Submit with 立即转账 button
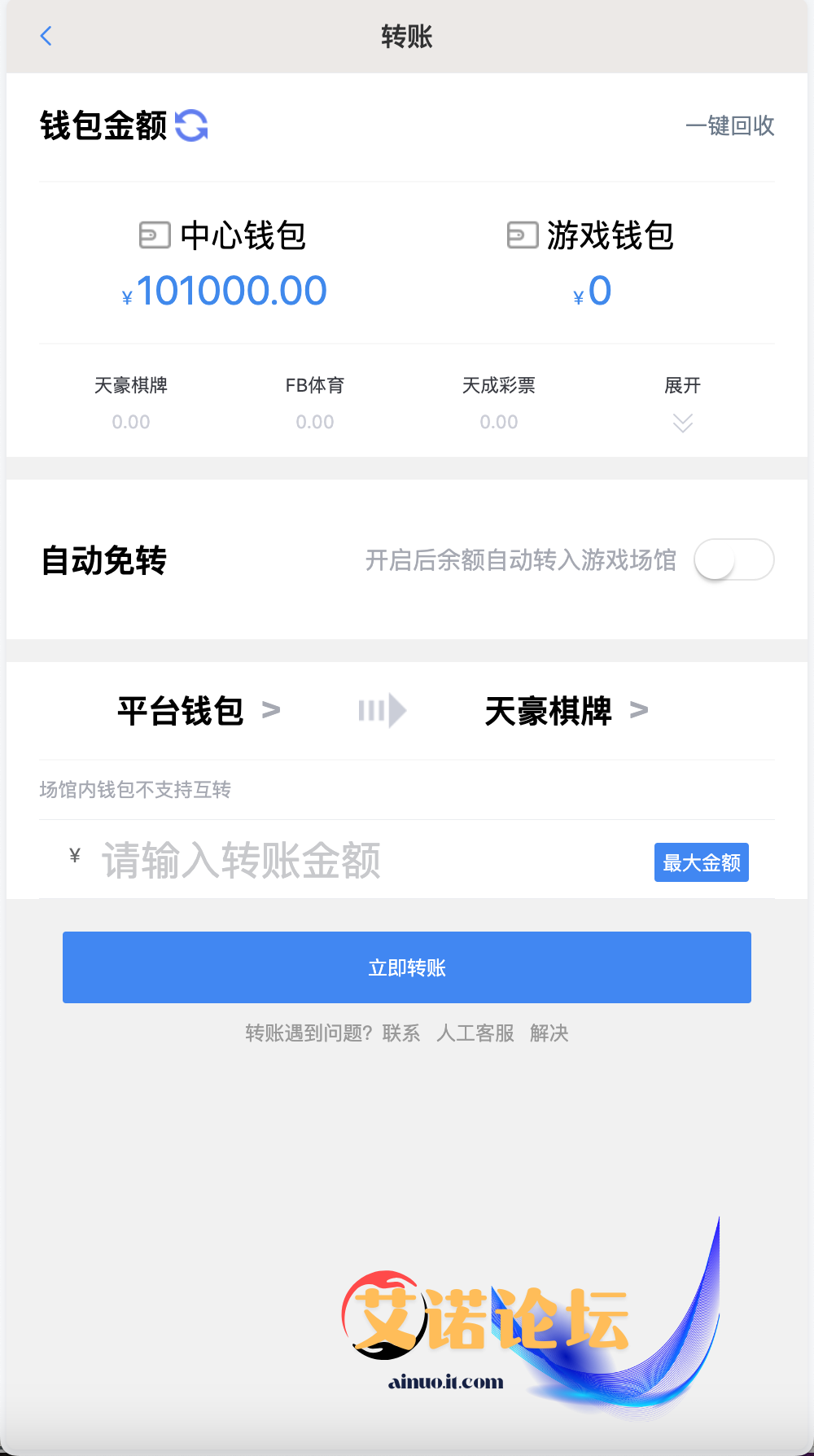 [407, 967]
